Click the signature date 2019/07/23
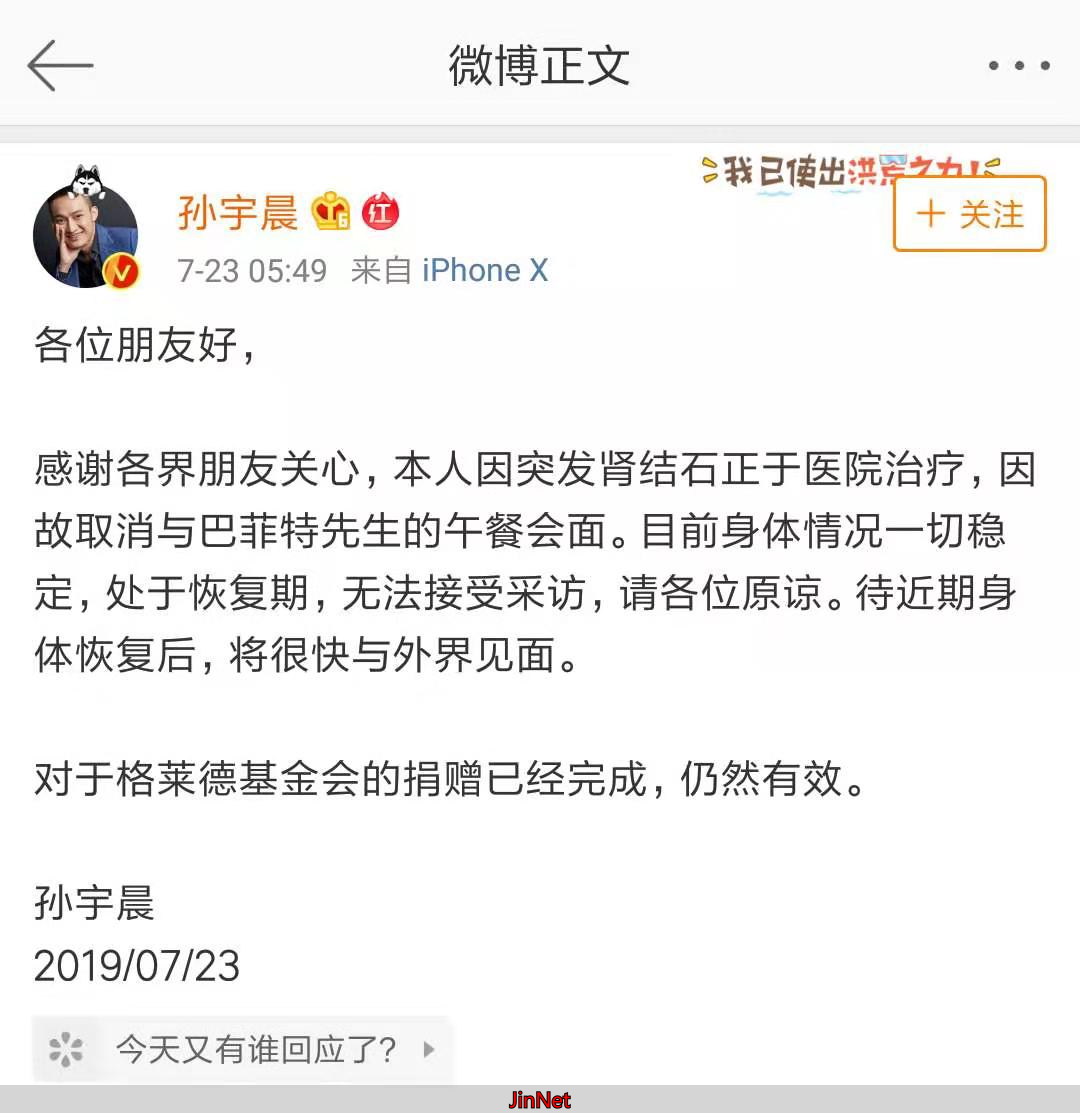 click(137, 966)
